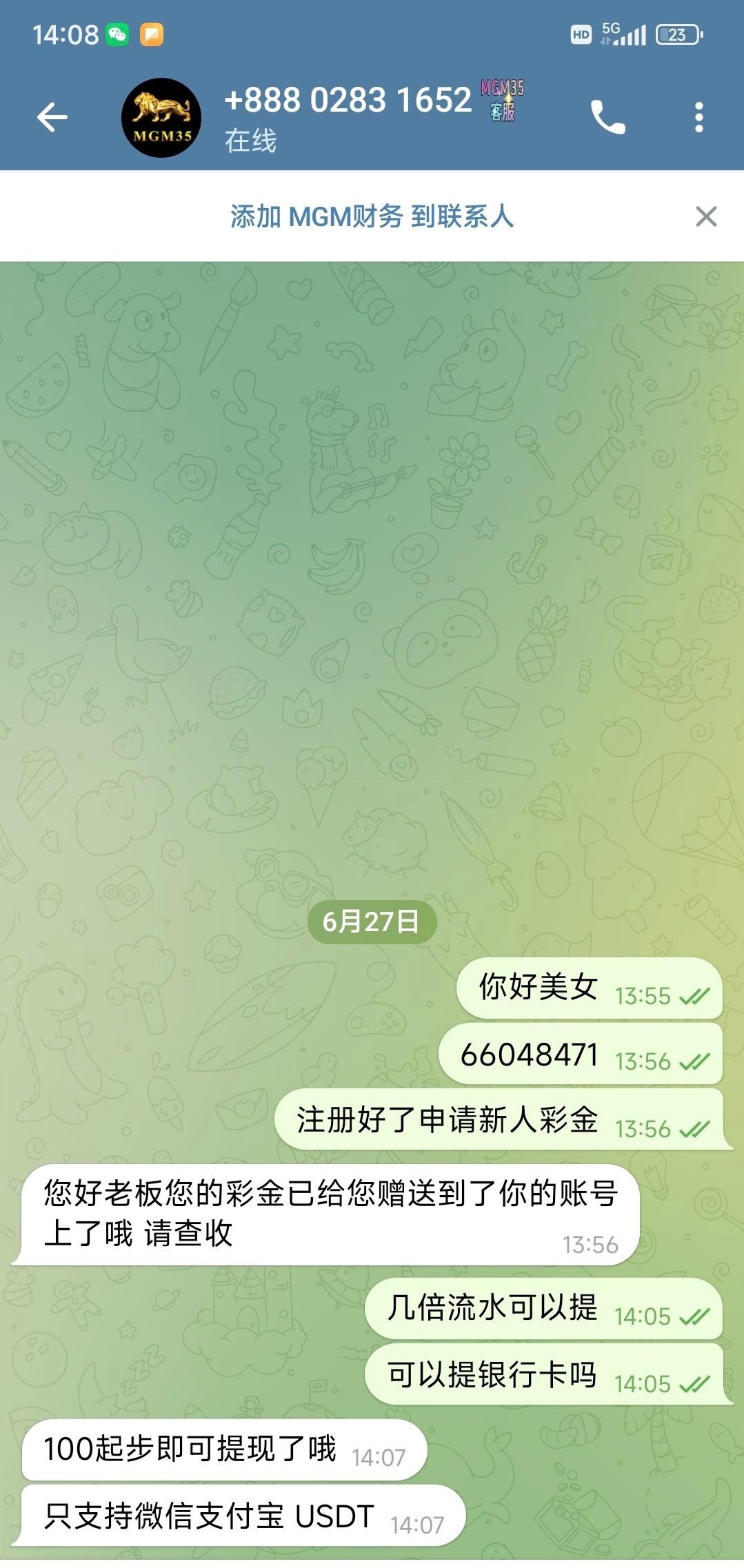
Task: Open MGM35 contact profile picture
Action: click(x=161, y=118)
